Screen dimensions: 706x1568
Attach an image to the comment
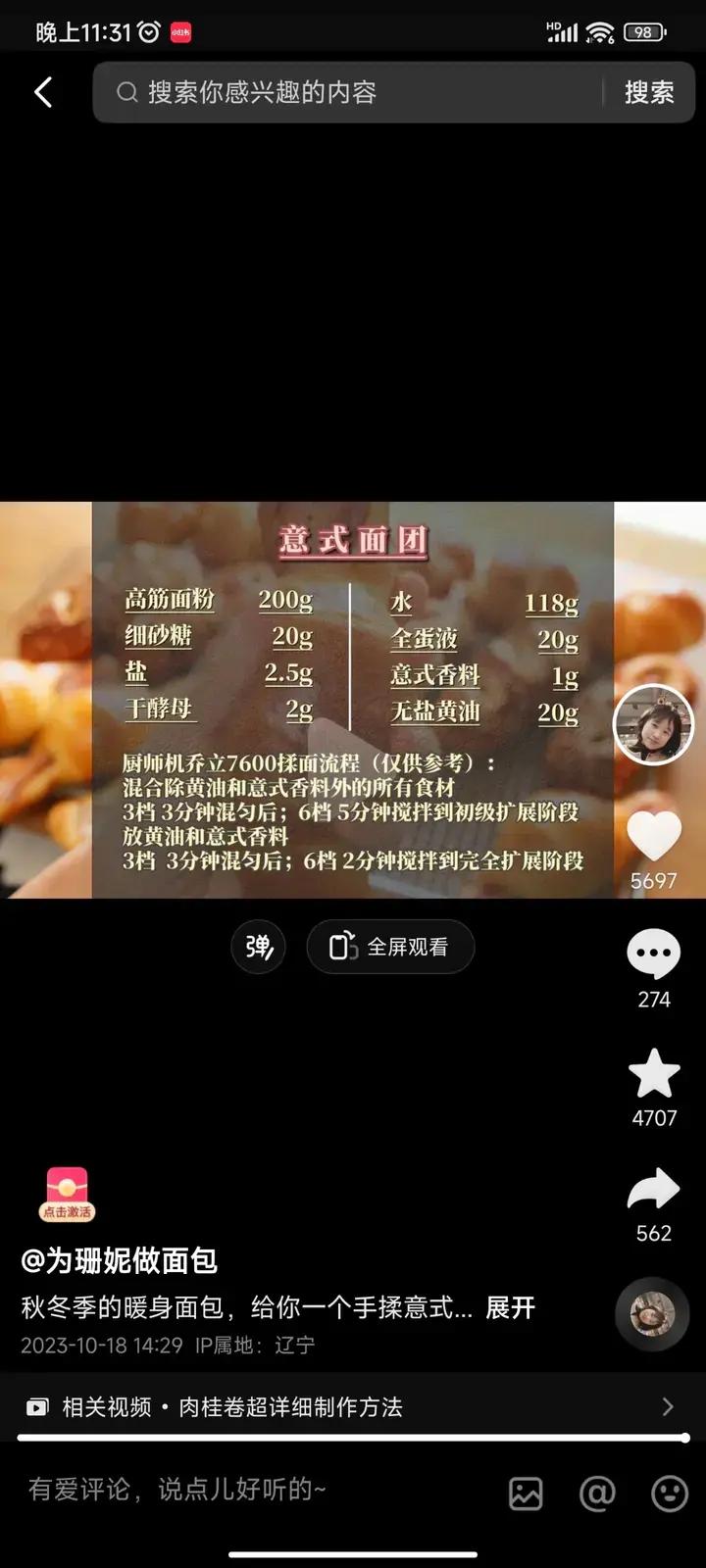(x=526, y=1494)
